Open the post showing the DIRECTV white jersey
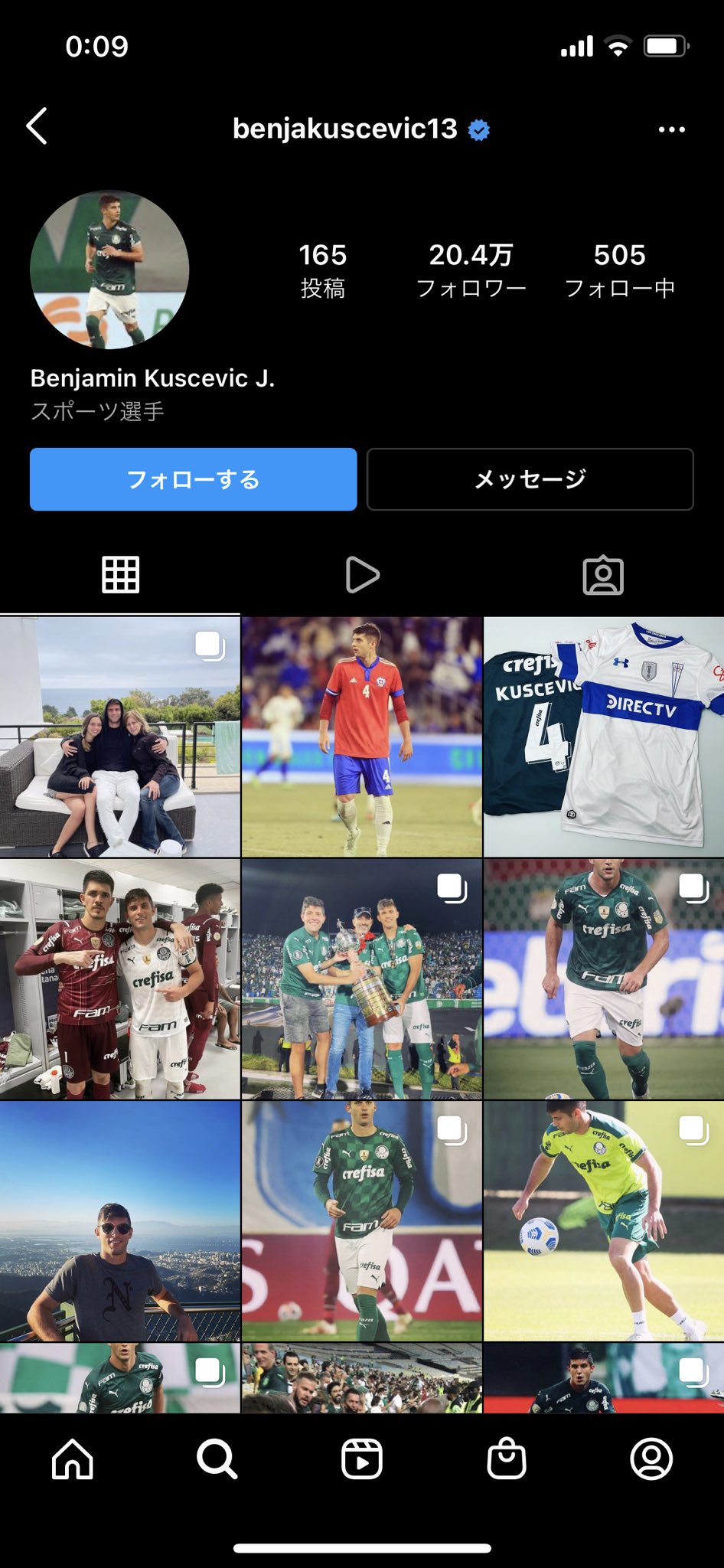724x1568 pixels. pos(604,737)
